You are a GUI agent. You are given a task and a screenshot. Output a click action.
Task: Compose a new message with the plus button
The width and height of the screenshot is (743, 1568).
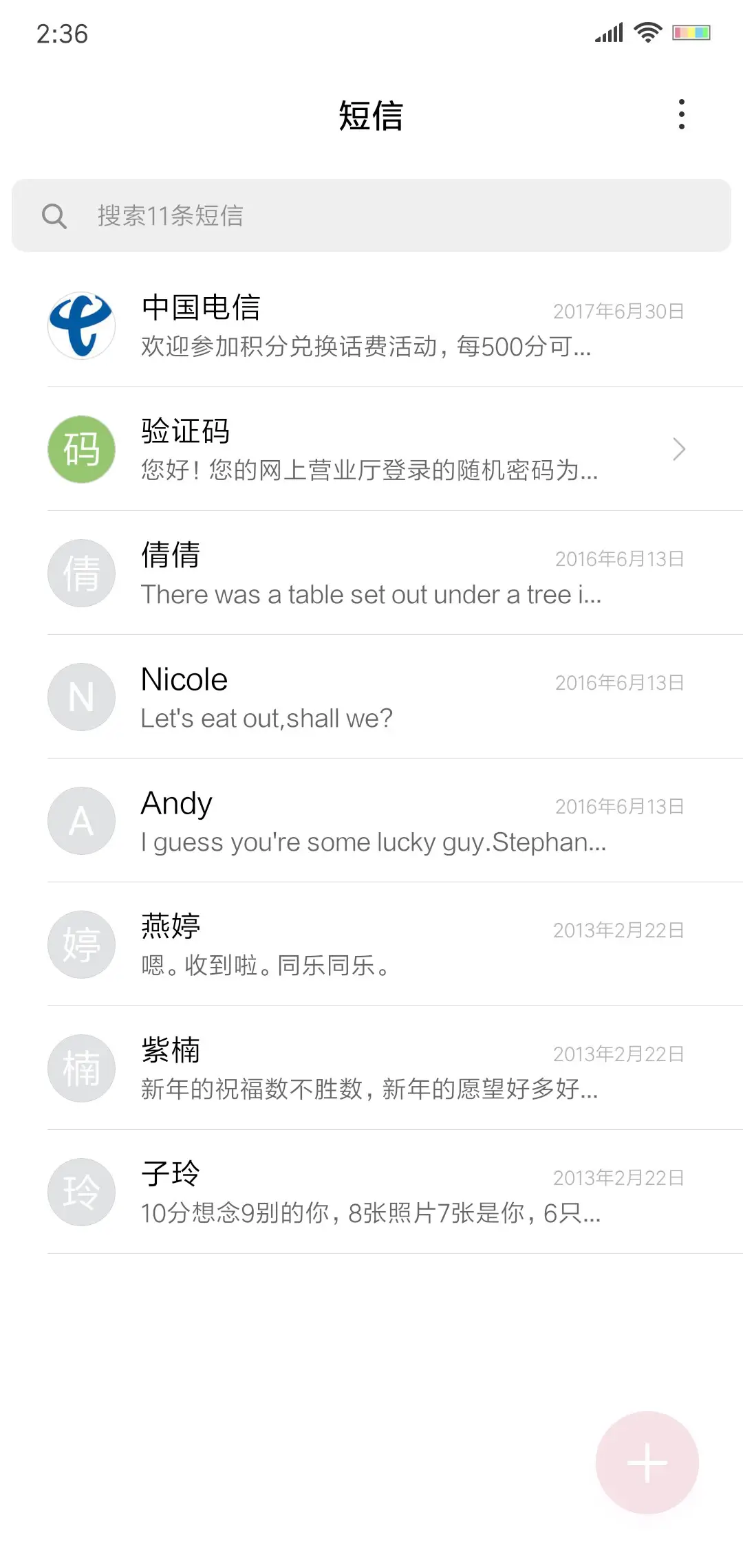(x=647, y=1461)
